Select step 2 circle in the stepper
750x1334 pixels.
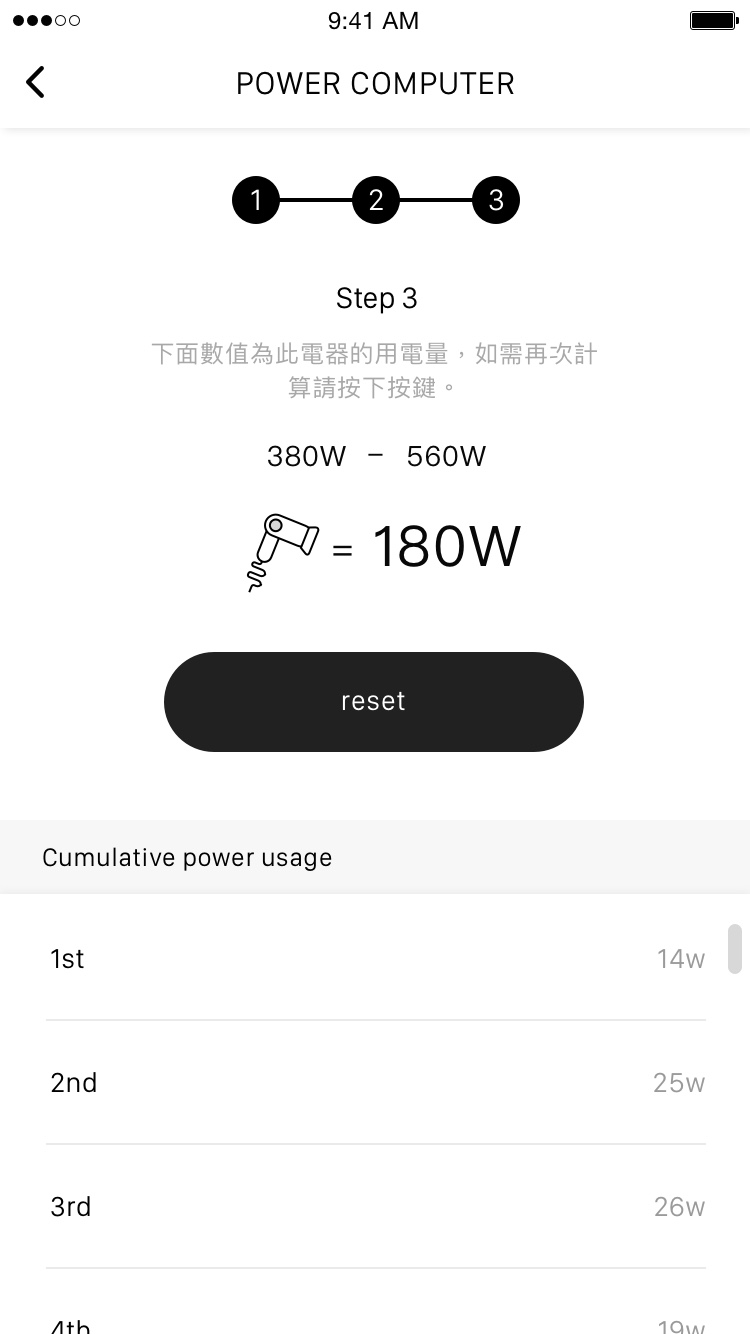click(376, 201)
